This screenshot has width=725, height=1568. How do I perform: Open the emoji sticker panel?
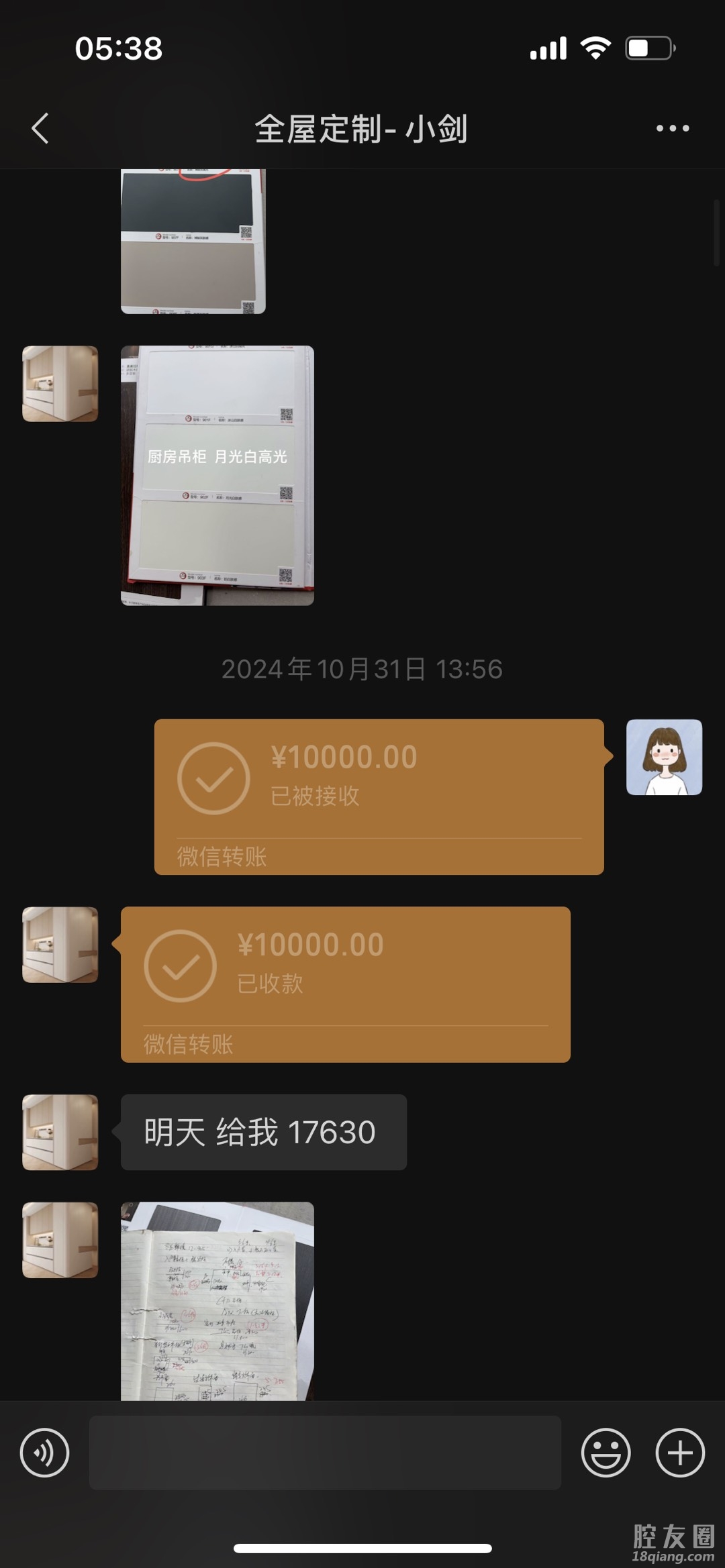606,1453
